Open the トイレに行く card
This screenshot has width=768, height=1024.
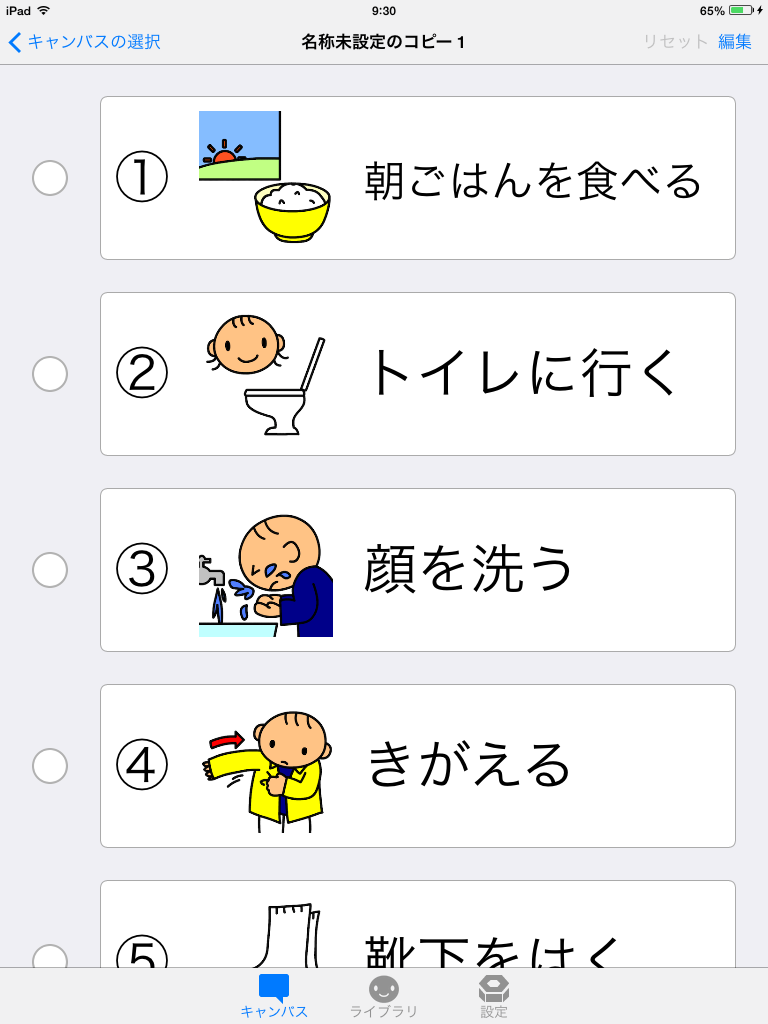[x=418, y=374]
